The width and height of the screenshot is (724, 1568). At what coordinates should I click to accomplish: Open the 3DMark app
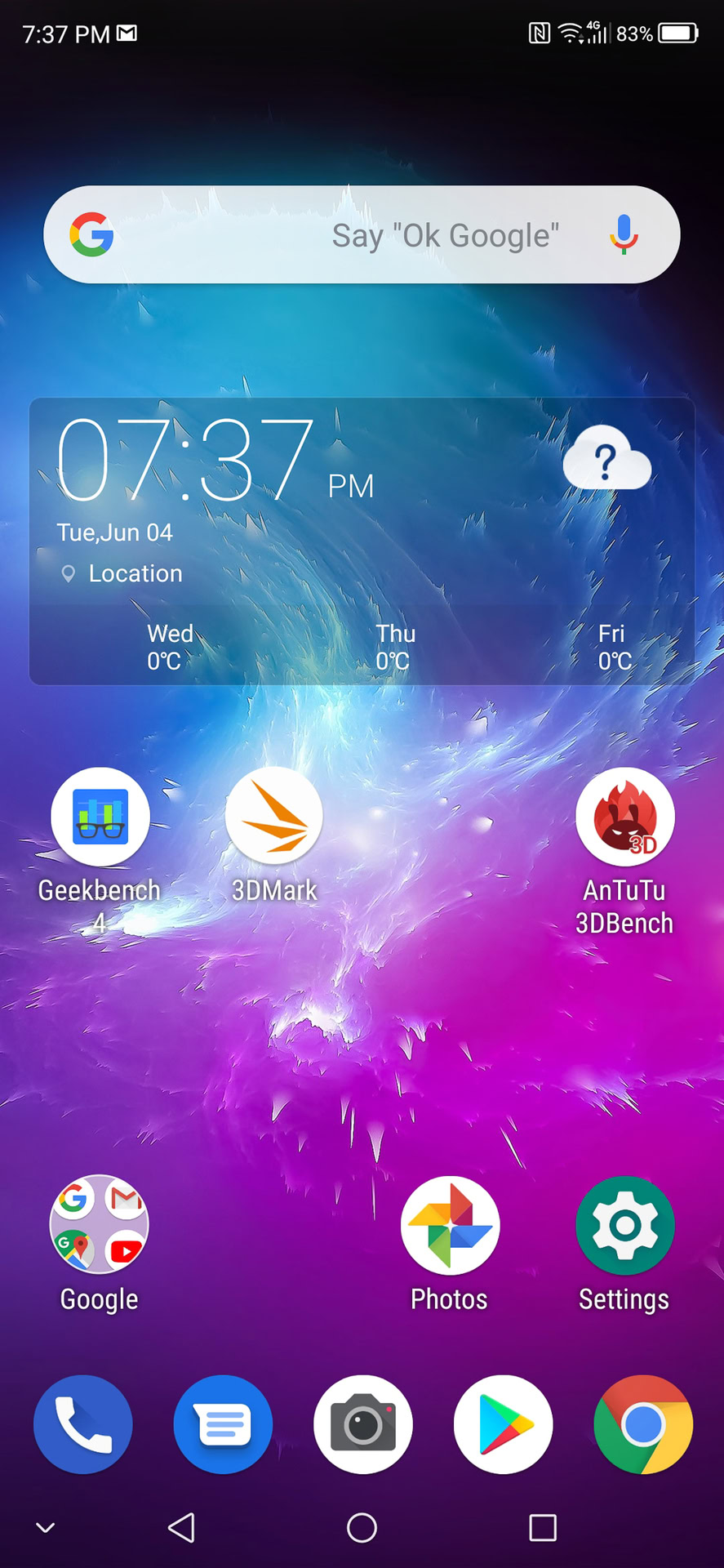point(274,816)
